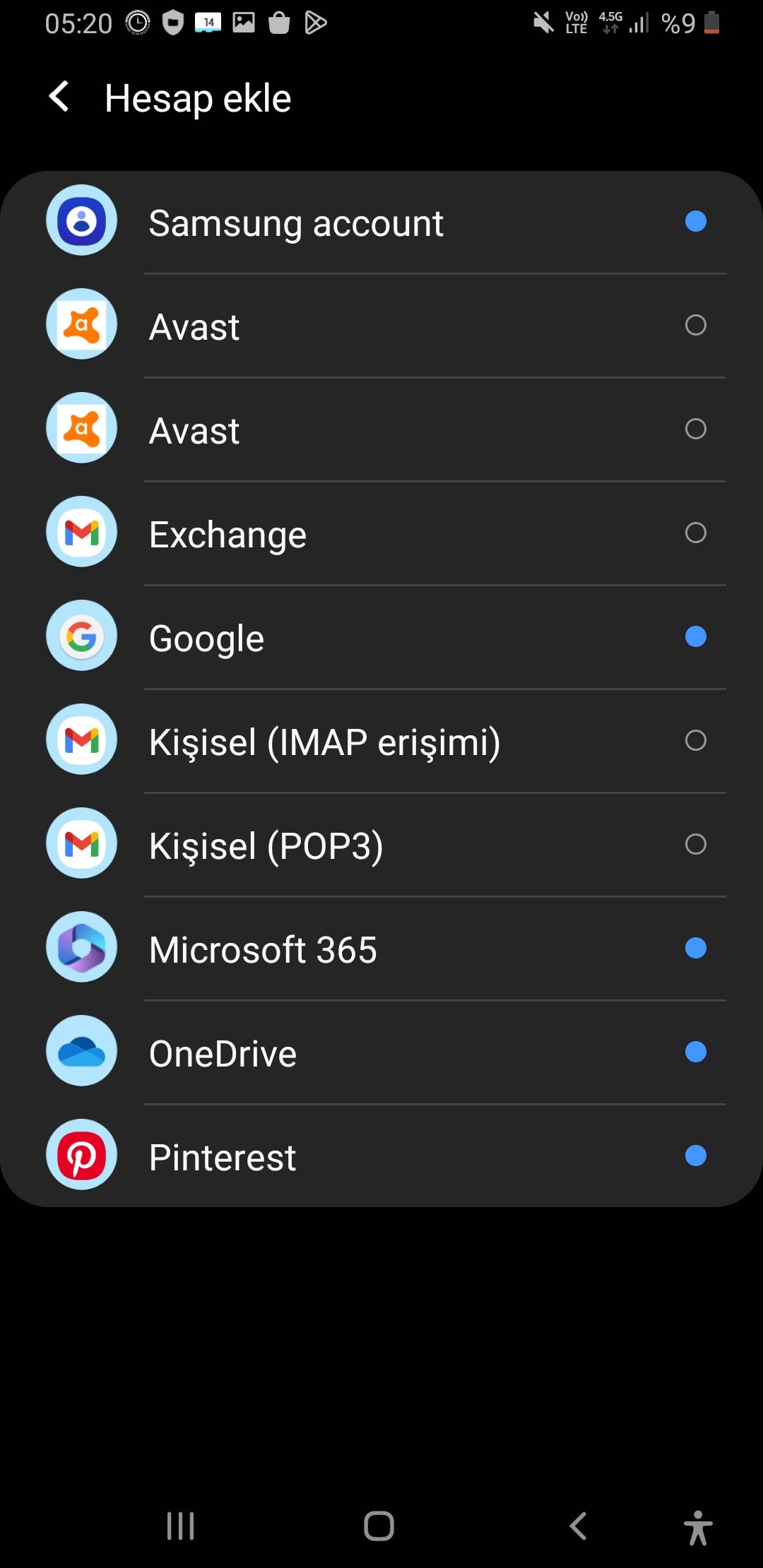Click the first Avast icon
This screenshot has width=763, height=1568.
pyautogui.click(x=81, y=325)
